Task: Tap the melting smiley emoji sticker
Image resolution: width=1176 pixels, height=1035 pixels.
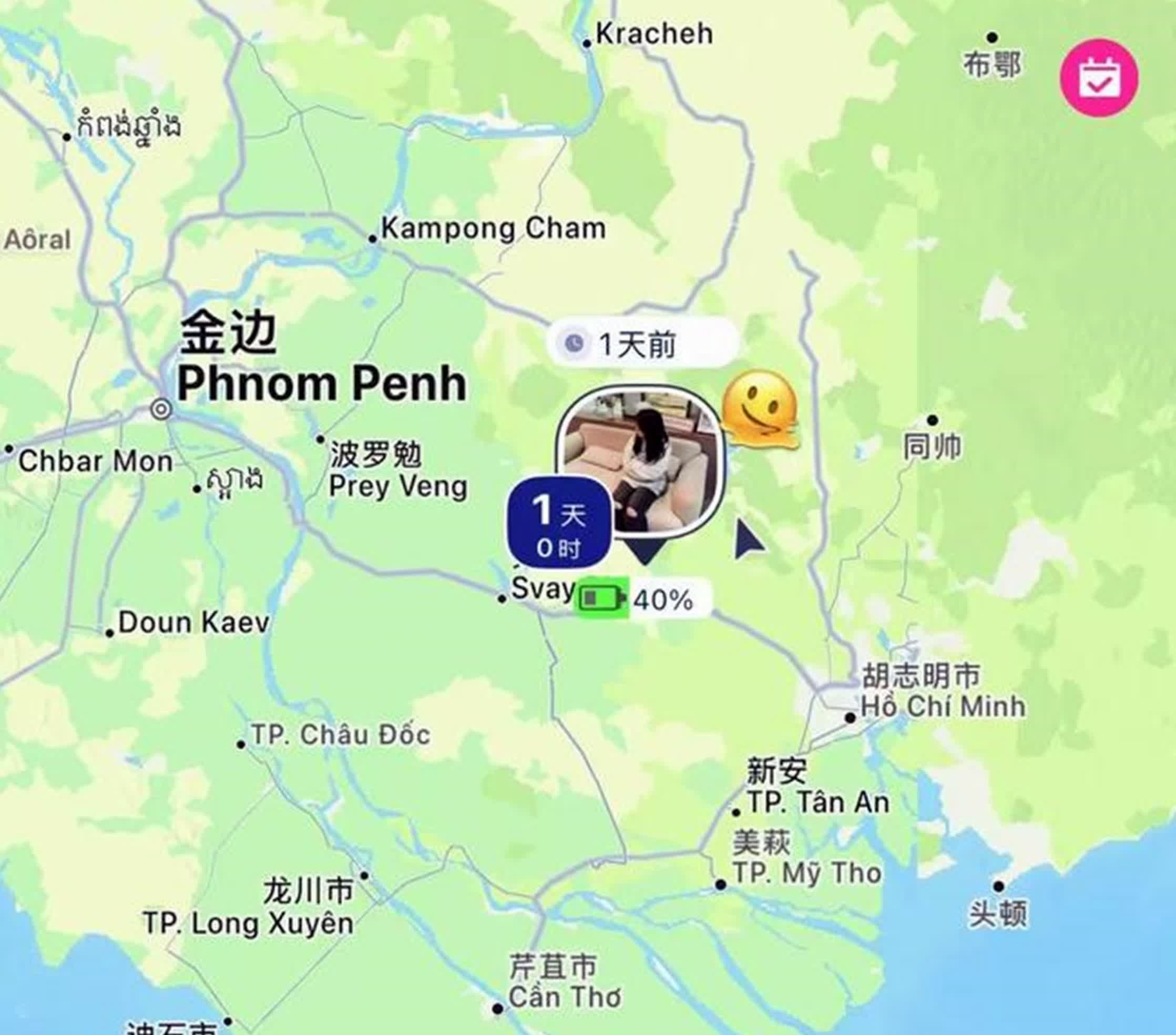Action: pyautogui.click(x=761, y=409)
